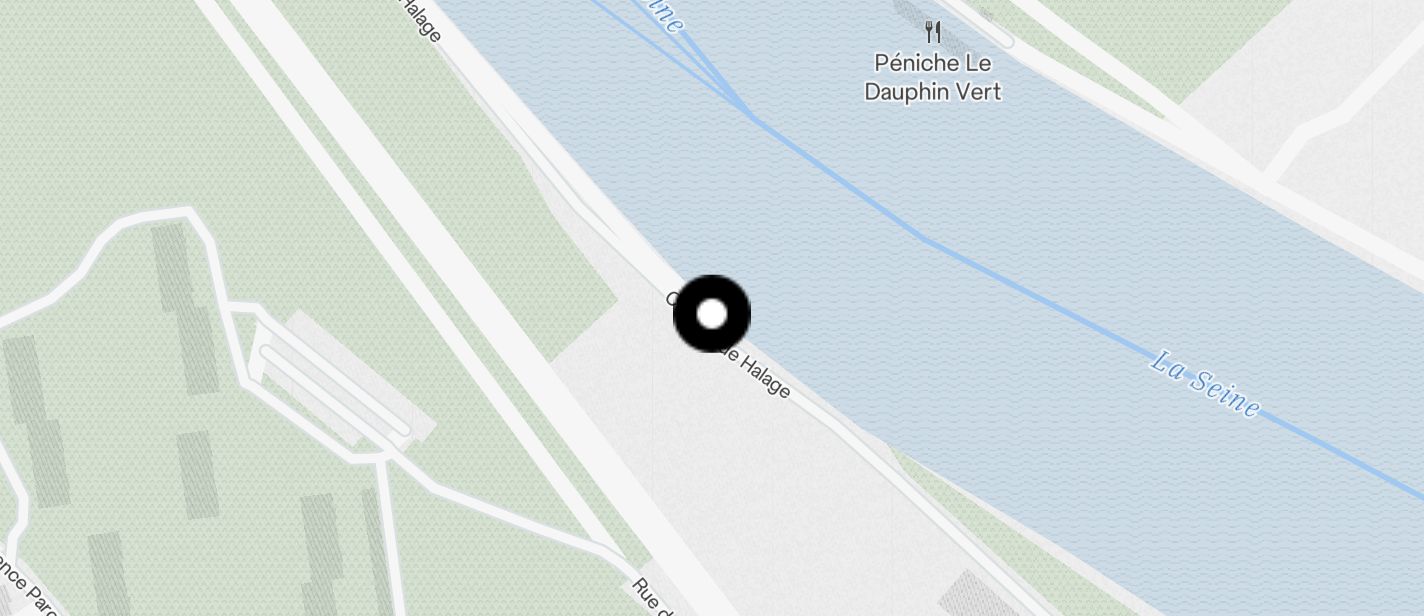Select the black location pin on the map
1424x616 pixels.
712,314
